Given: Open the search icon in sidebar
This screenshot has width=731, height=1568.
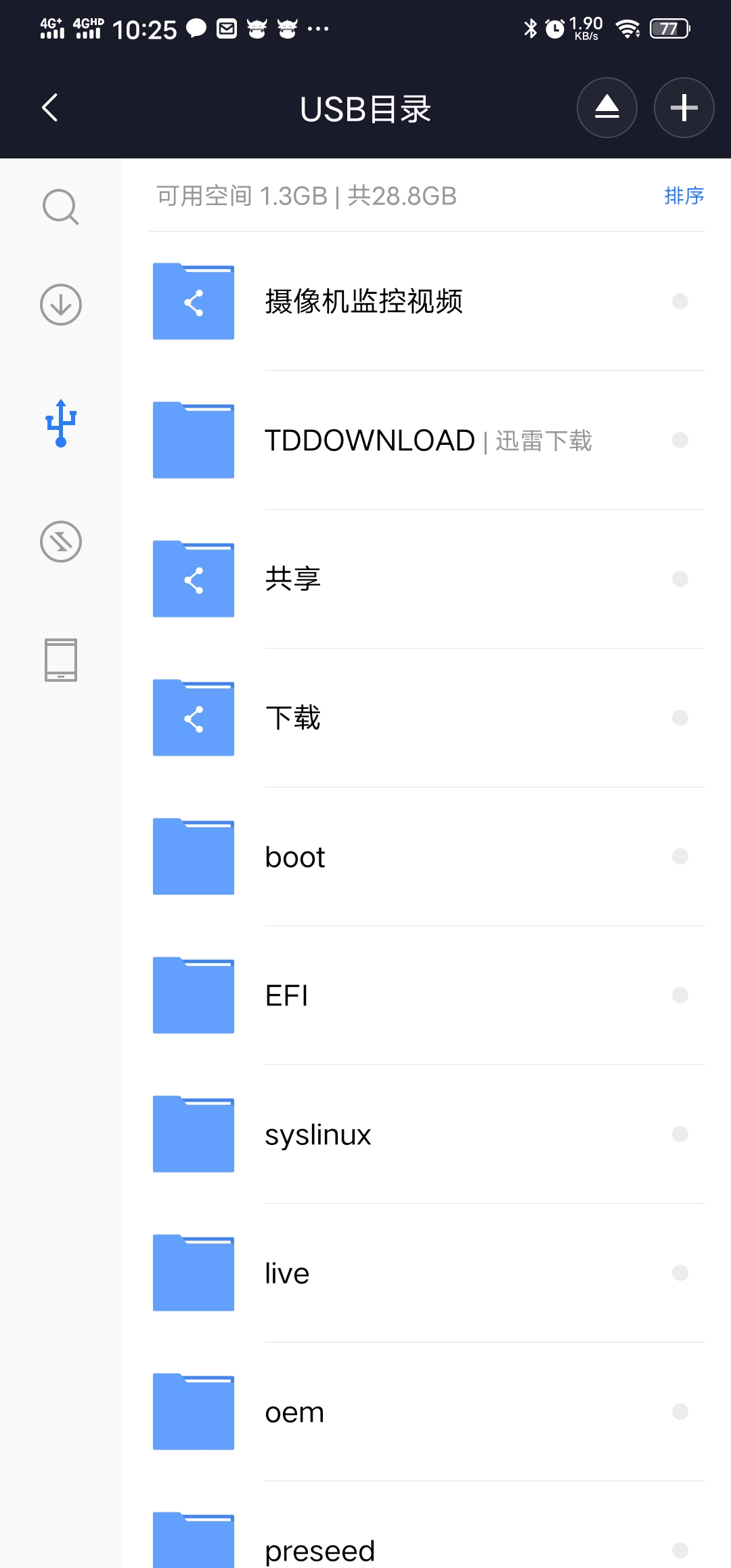Looking at the screenshot, I should 61,206.
